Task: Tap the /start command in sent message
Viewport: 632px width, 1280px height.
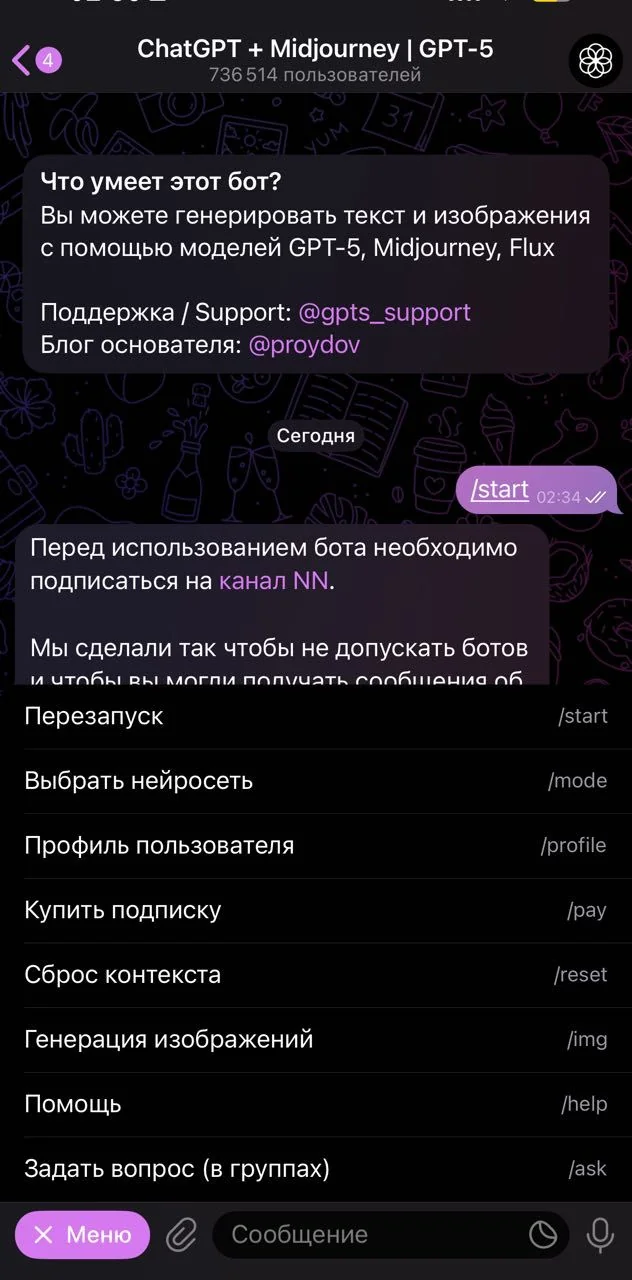Action: [499, 489]
